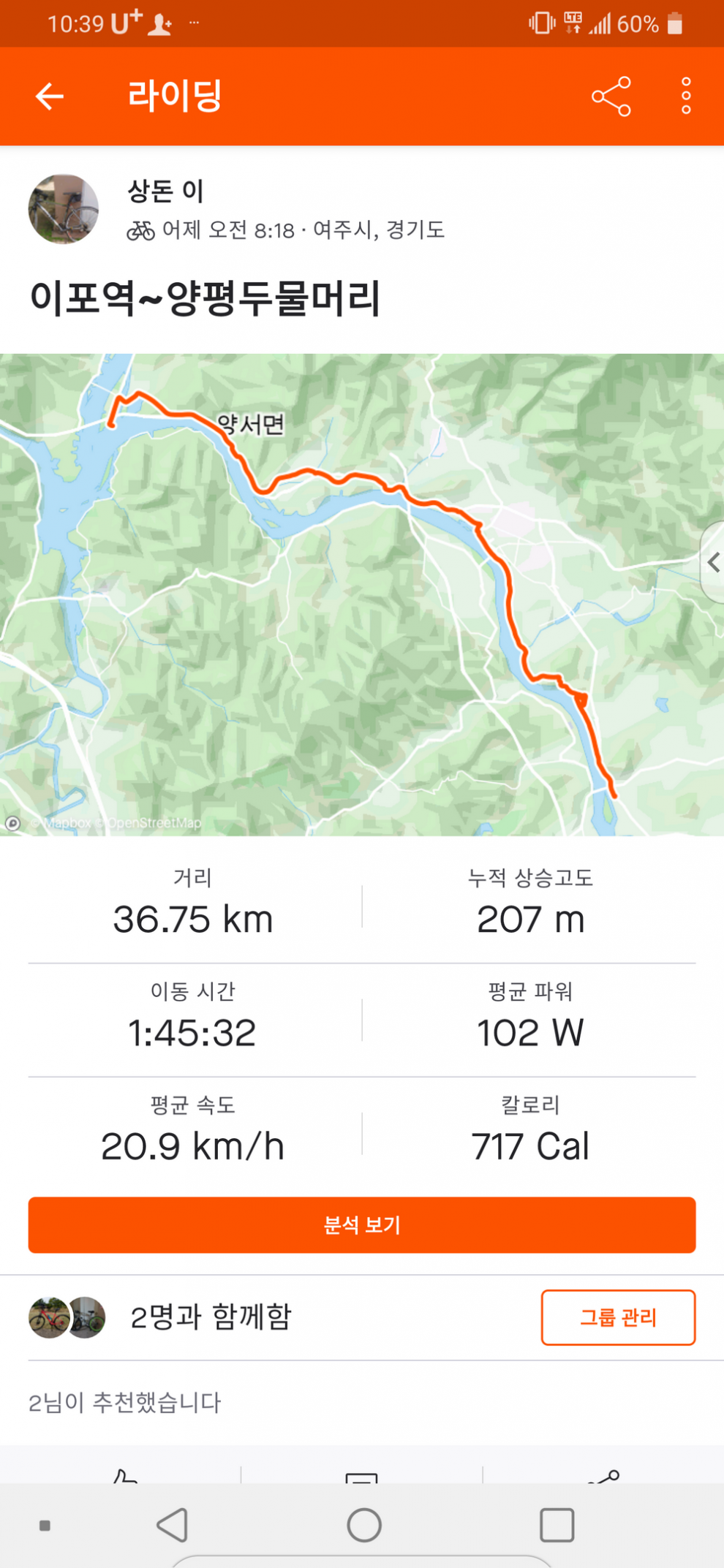The width and height of the screenshot is (724, 1568).
Task: Share this ride activity
Action: 611,96
